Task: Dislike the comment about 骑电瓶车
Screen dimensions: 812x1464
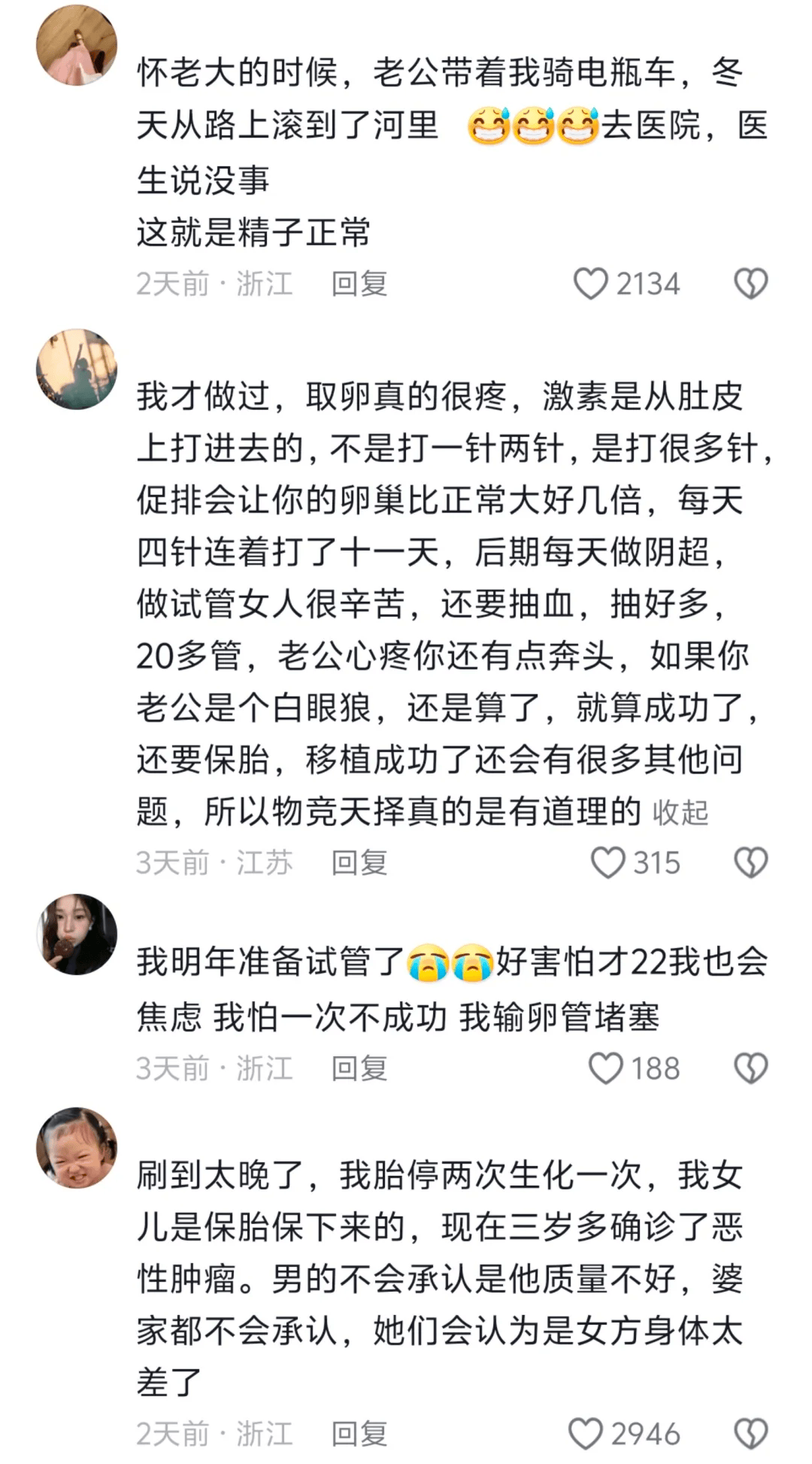Action: (750, 284)
